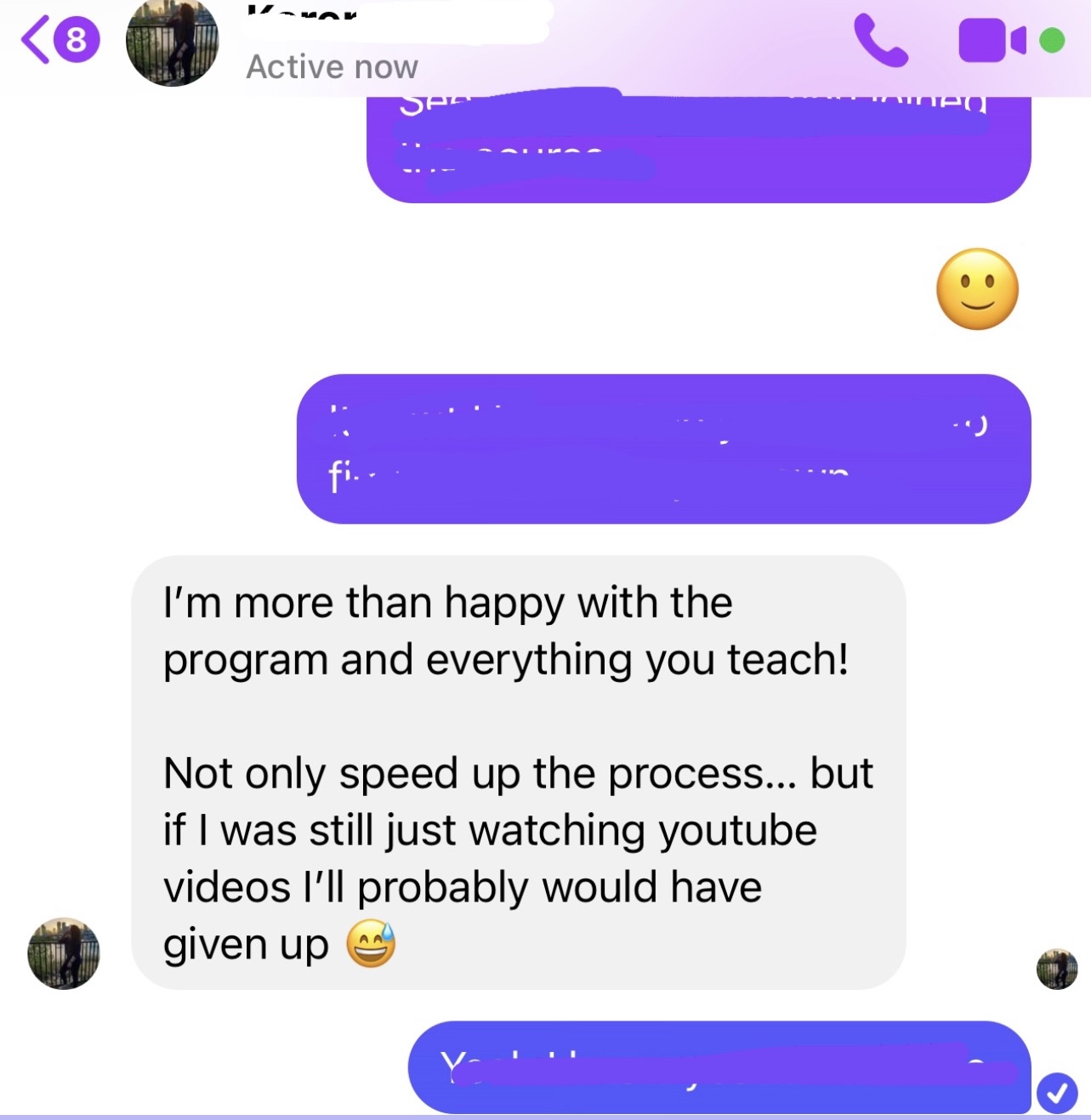The height and width of the screenshot is (1120, 1091).
Task: Open the contact's profile from header avatar
Action: (172, 43)
